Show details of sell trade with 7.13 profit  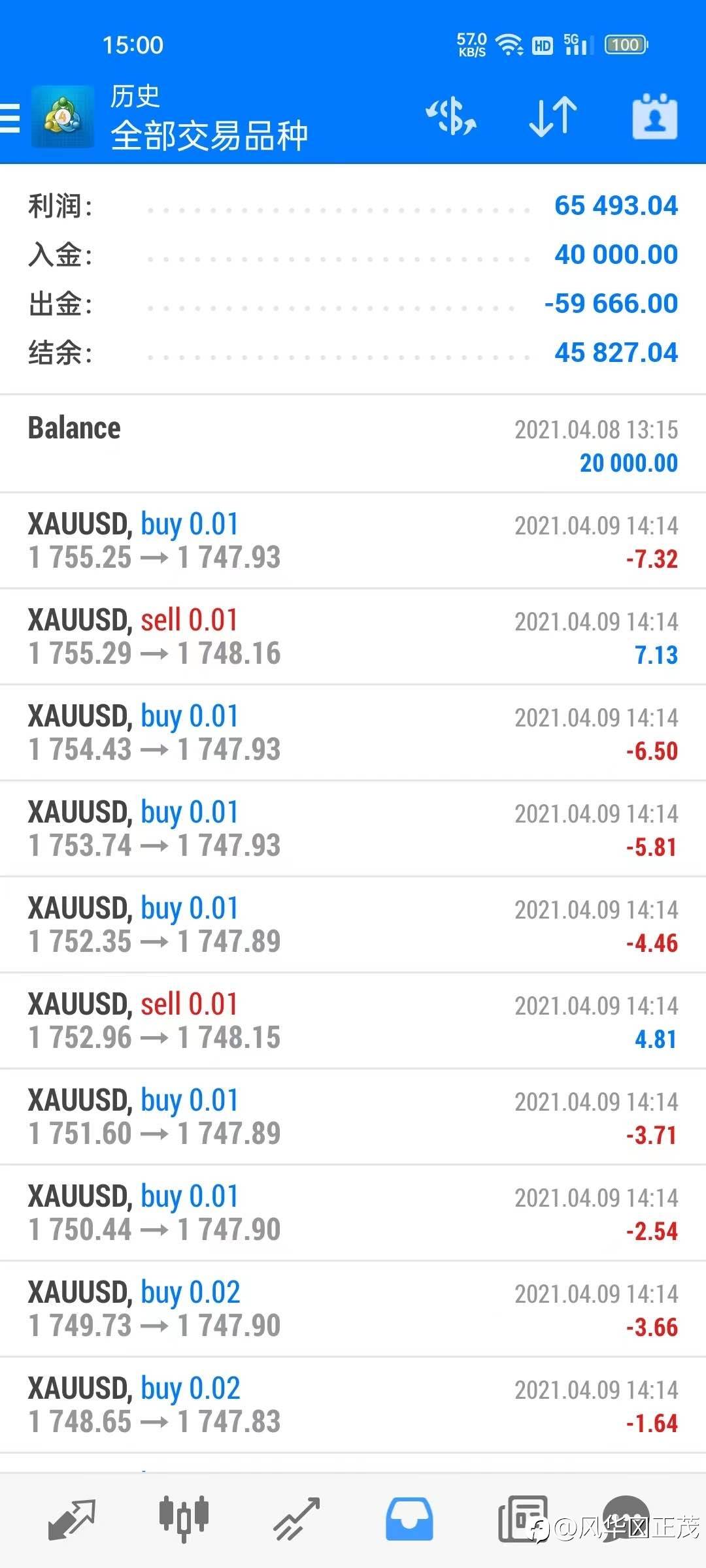[x=353, y=637]
